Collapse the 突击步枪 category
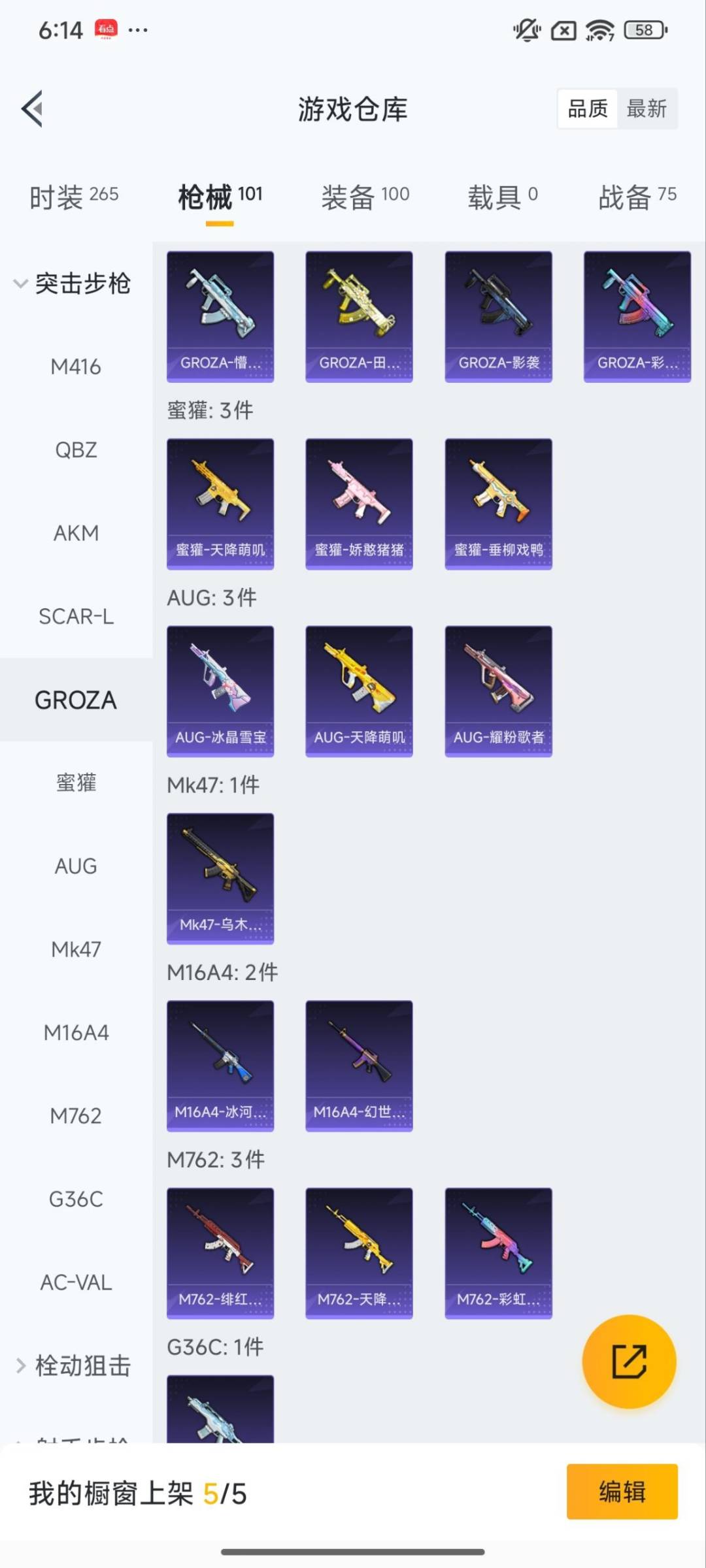 click(72, 284)
